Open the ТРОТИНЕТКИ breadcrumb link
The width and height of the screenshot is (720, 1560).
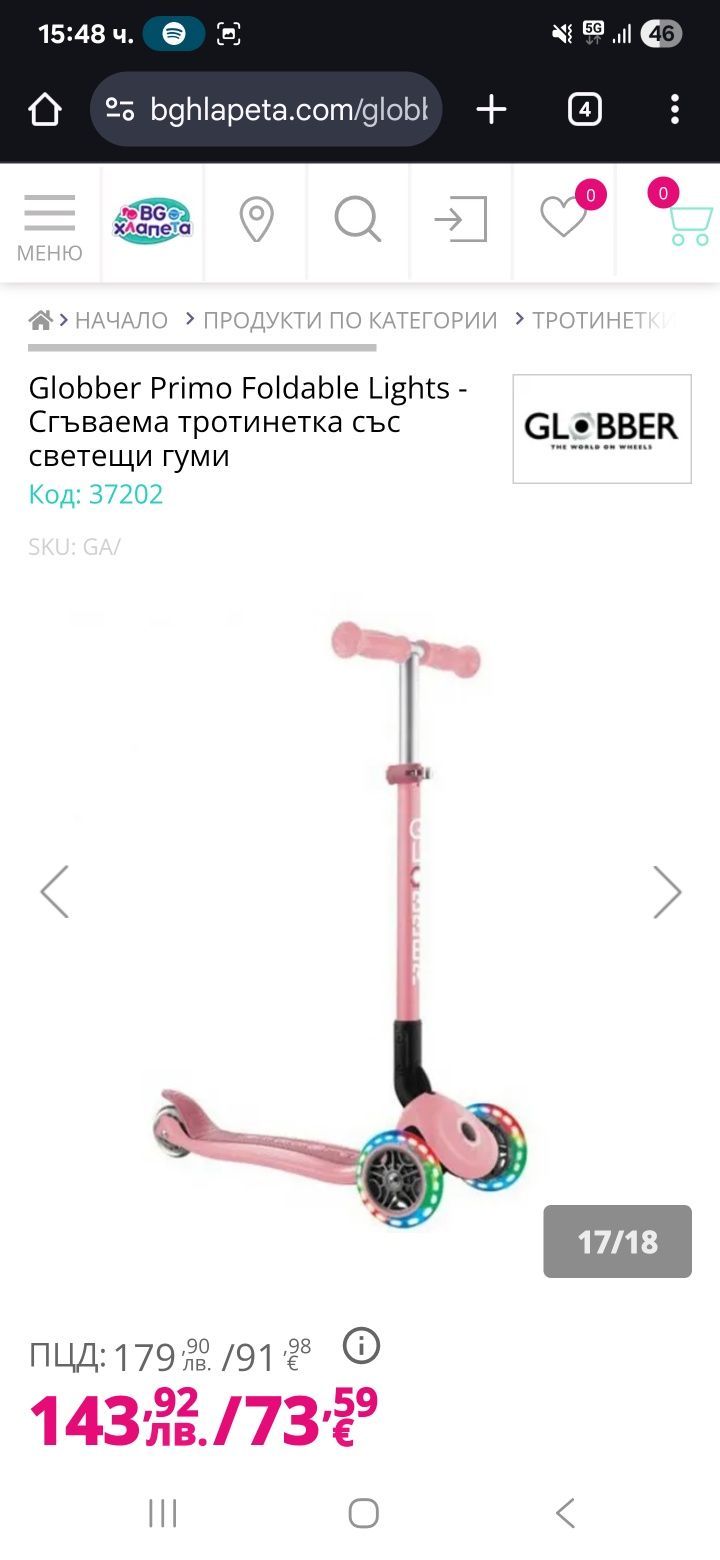pos(604,320)
